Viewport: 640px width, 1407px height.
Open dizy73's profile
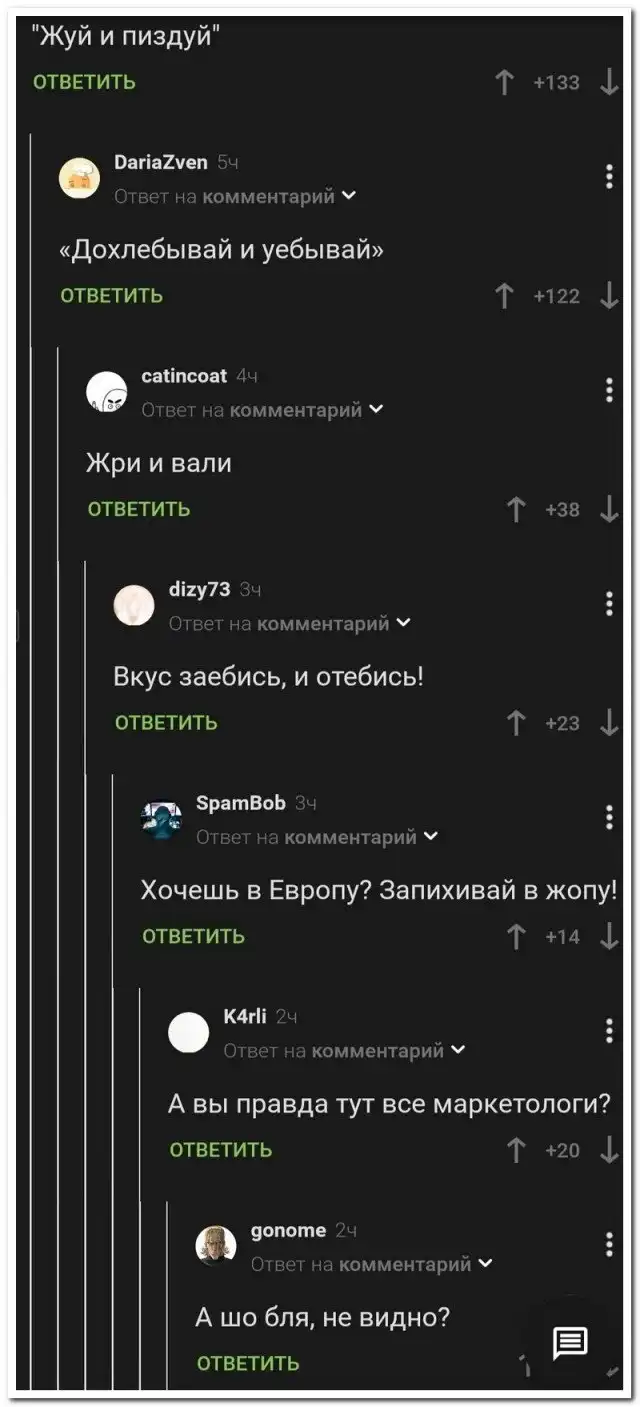coord(134,605)
